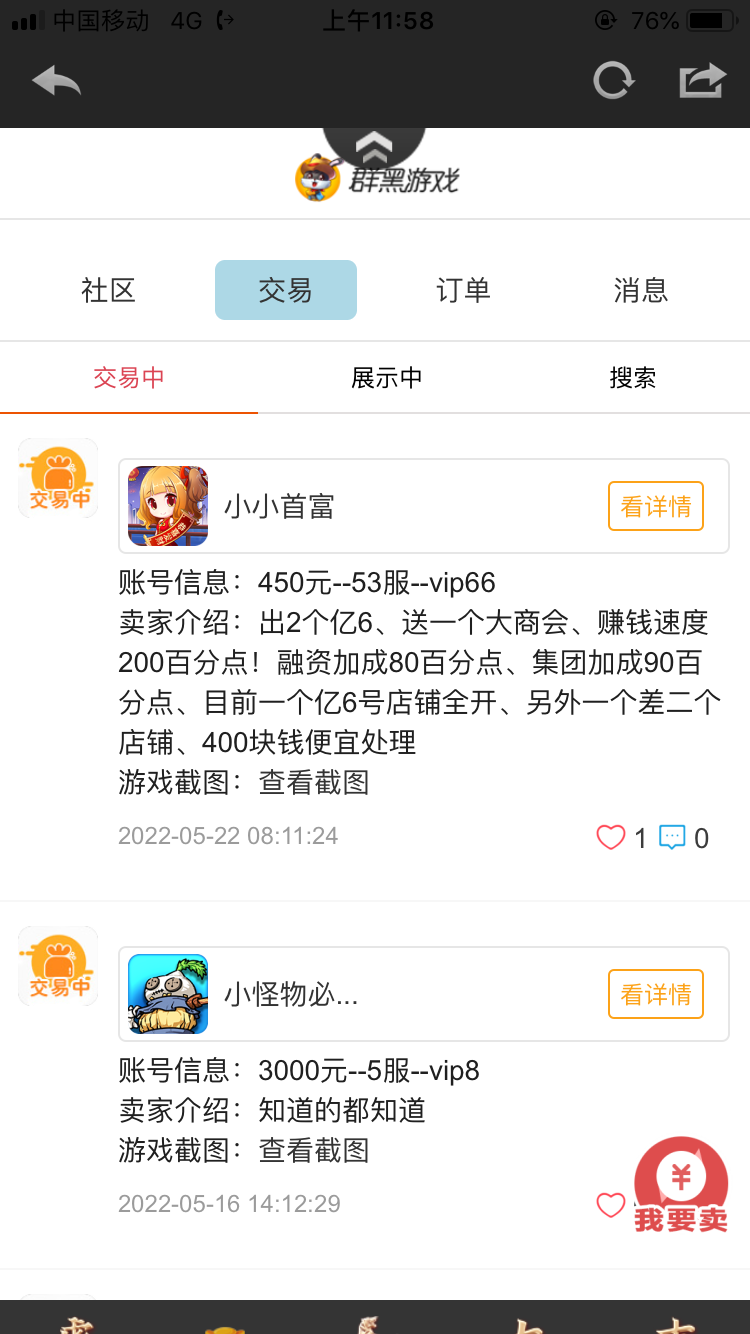Switch to the 社区 tab
The width and height of the screenshot is (750, 1334).
pos(108,290)
